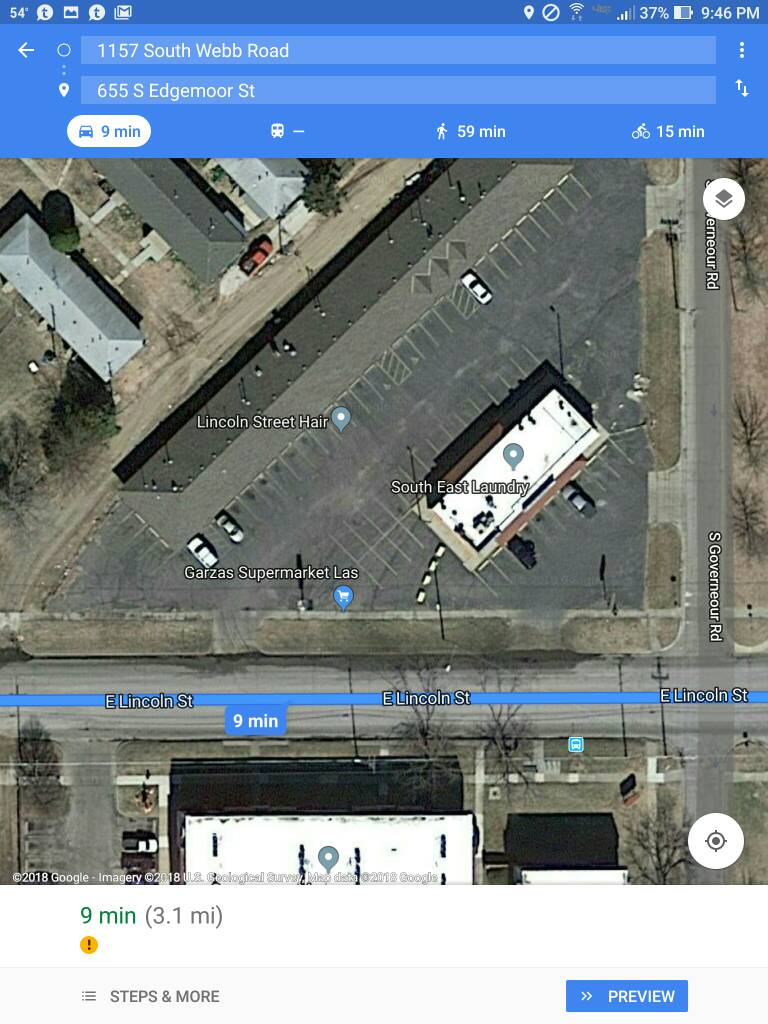The image size is (768, 1024).
Task: View the route warning icon
Action: [89, 944]
